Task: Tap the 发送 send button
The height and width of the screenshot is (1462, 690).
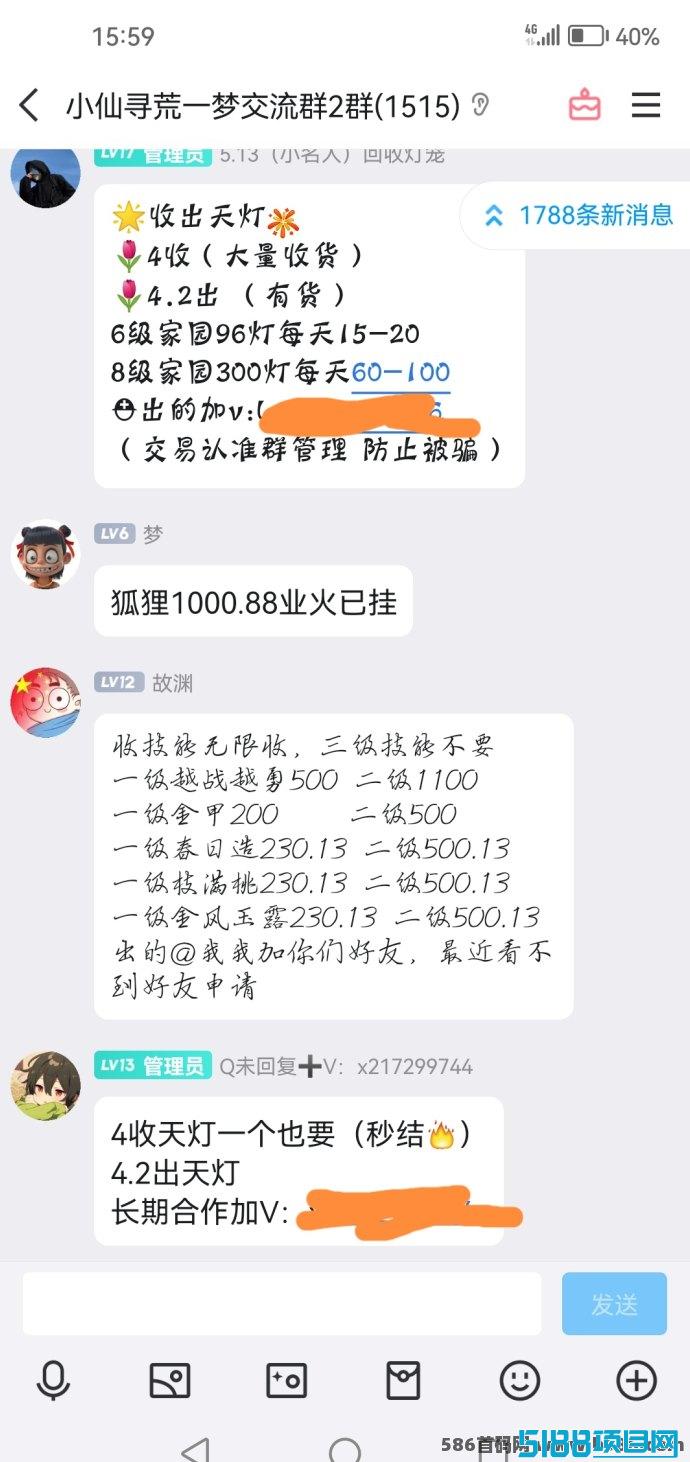Action: point(614,1303)
